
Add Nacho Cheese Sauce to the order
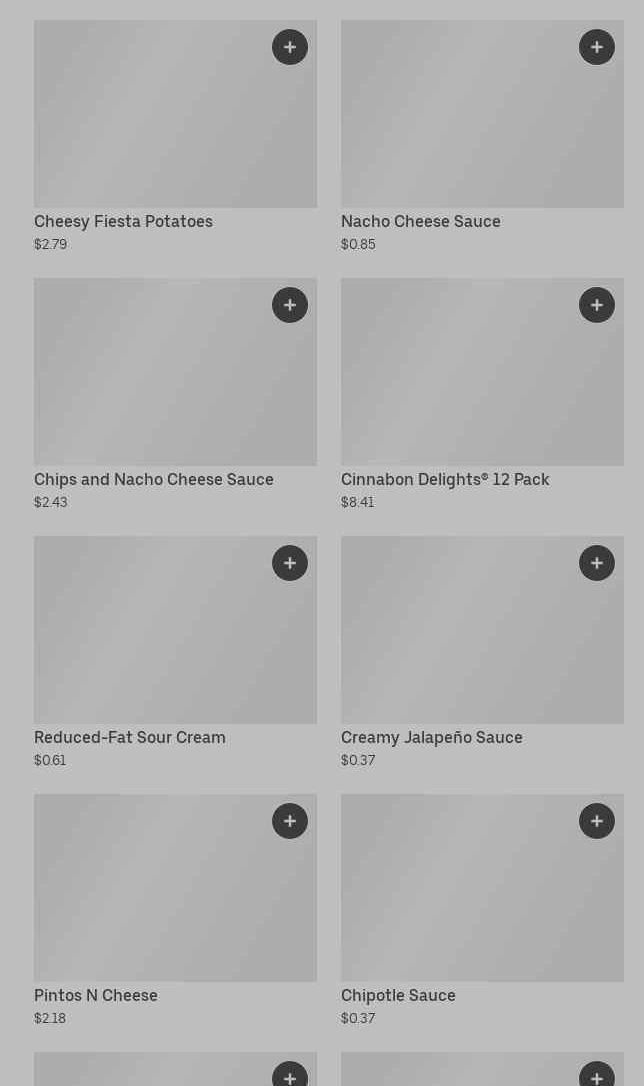597,47
